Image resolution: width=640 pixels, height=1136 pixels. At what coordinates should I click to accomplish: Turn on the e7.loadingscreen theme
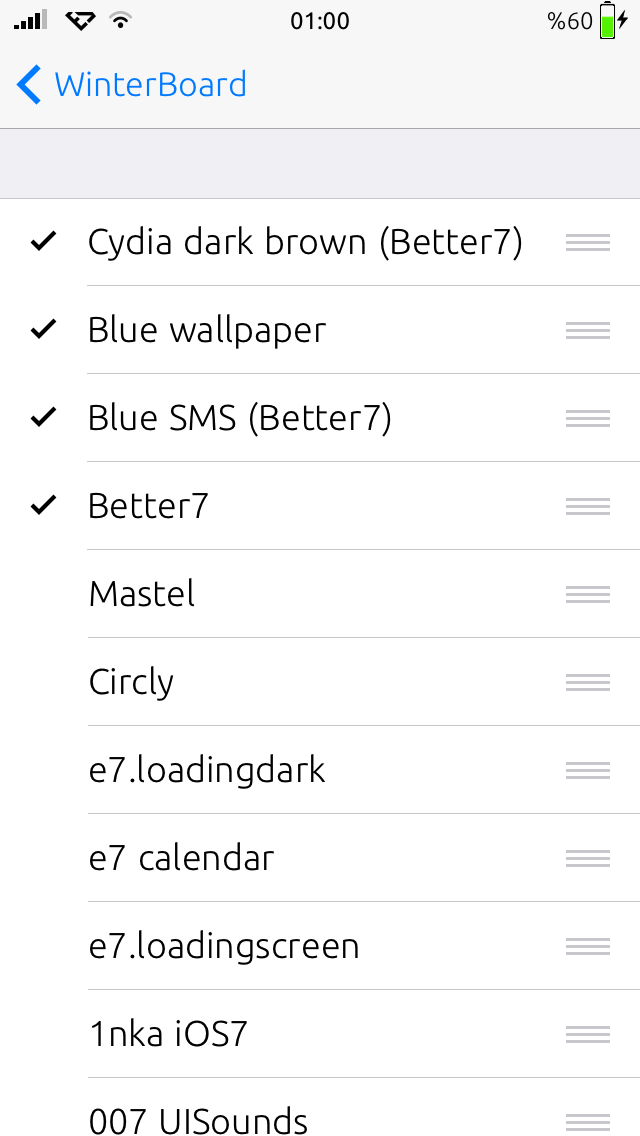click(320, 945)
